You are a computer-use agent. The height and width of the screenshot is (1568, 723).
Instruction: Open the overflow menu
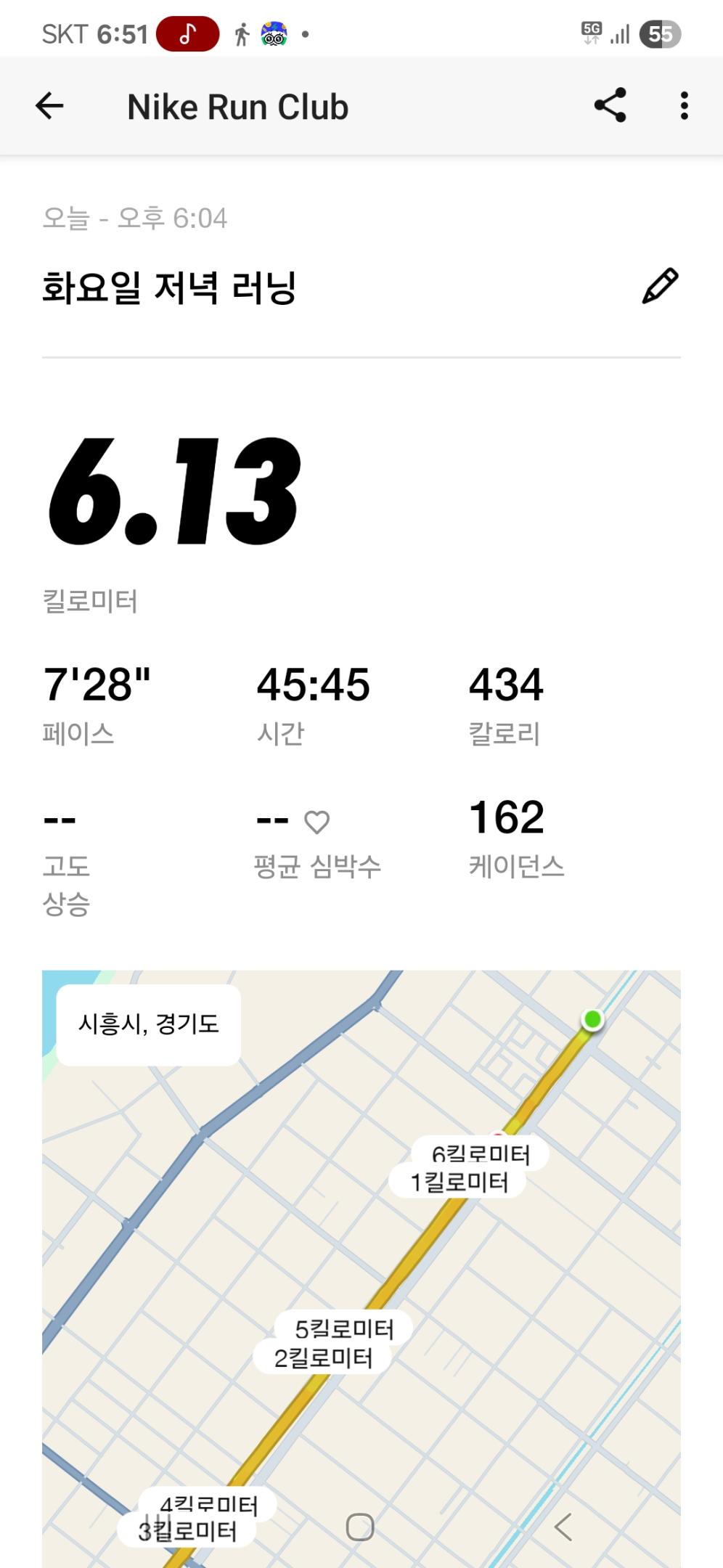(684, 106)
